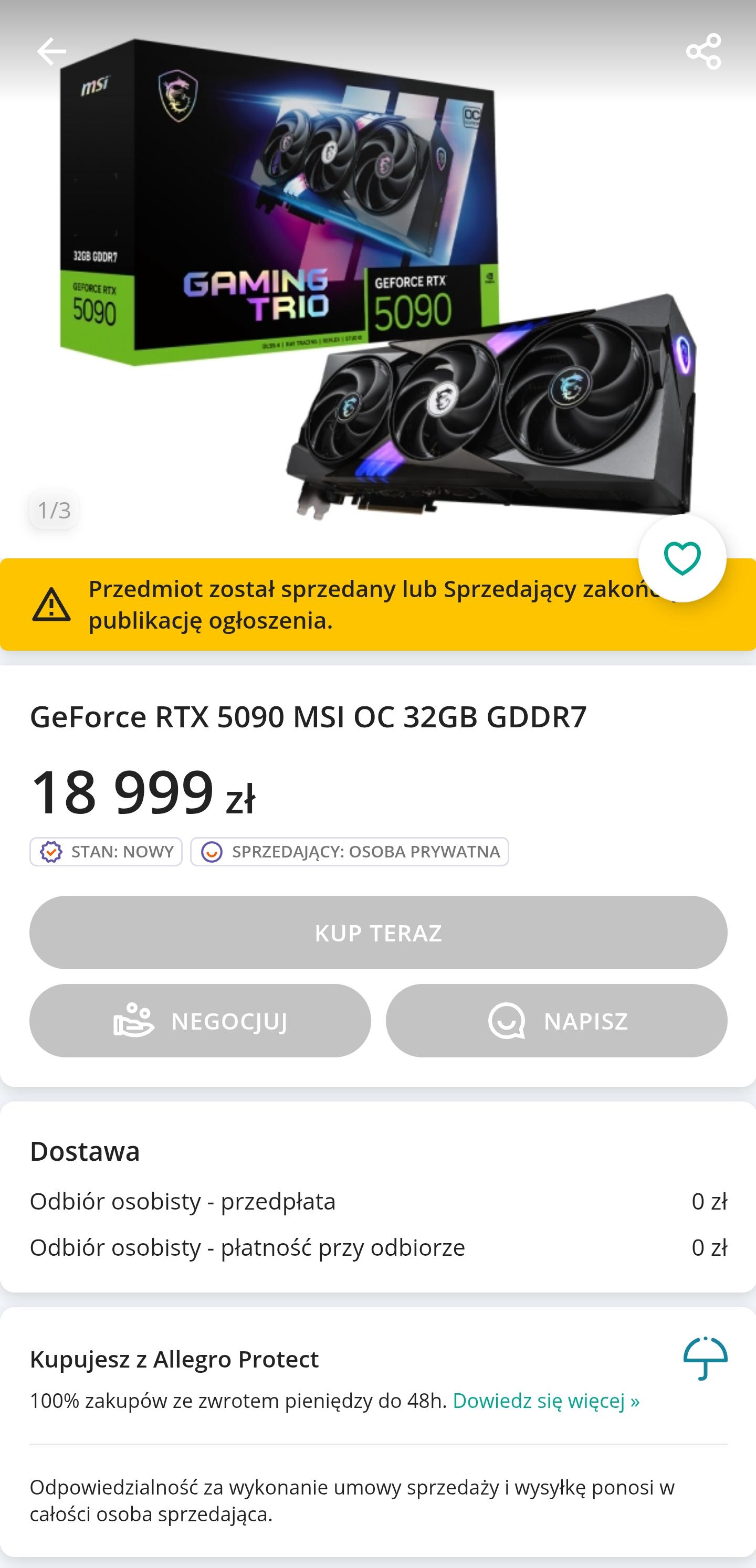Share this RTX 5090 listing

click(x=703, y=51)
